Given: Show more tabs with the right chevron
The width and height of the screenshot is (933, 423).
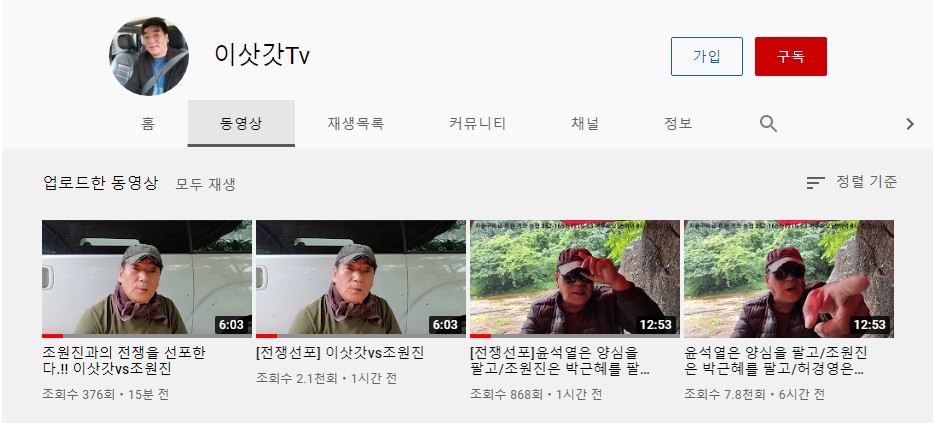Looking at the screenshot, I should click(909, 124).
